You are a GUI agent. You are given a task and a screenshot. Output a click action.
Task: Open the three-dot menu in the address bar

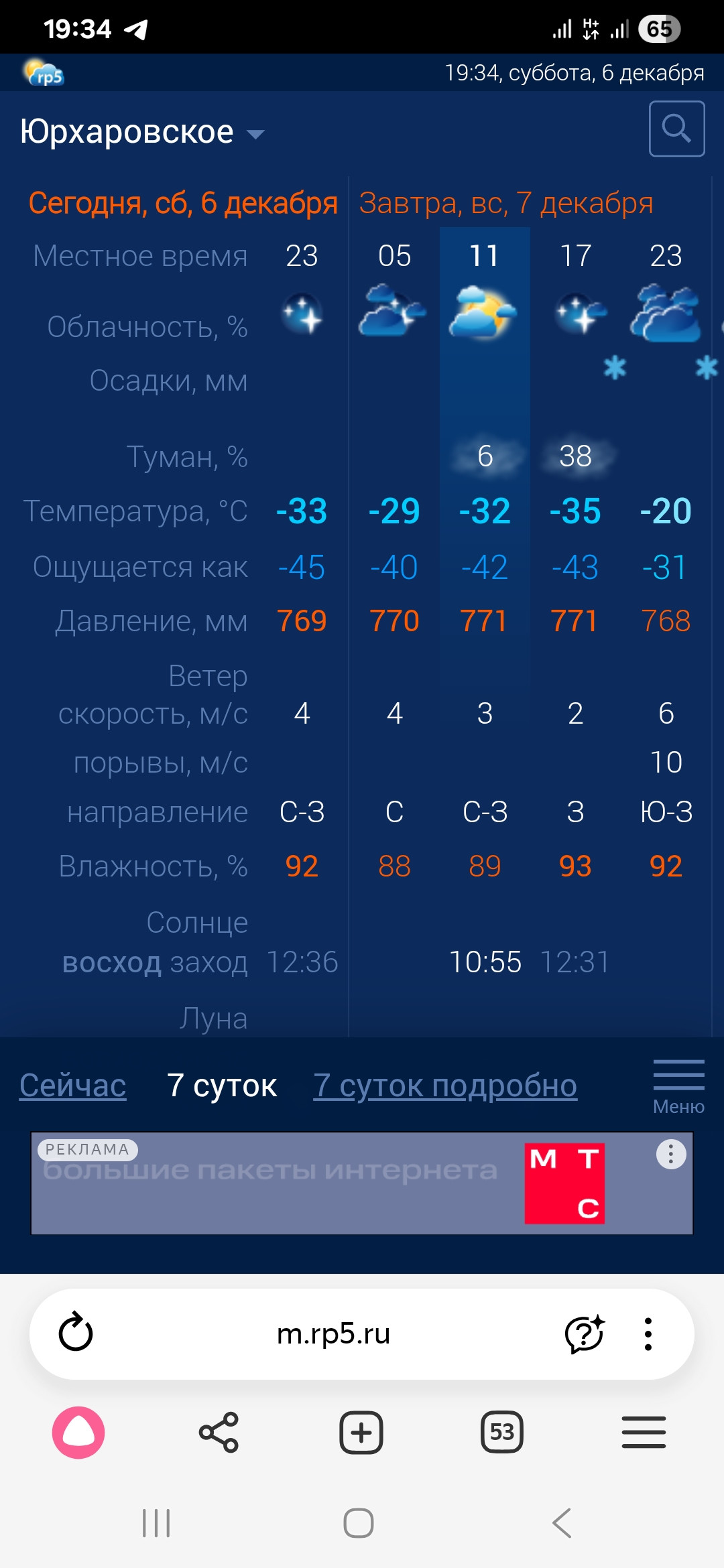tap(648, 1333)
